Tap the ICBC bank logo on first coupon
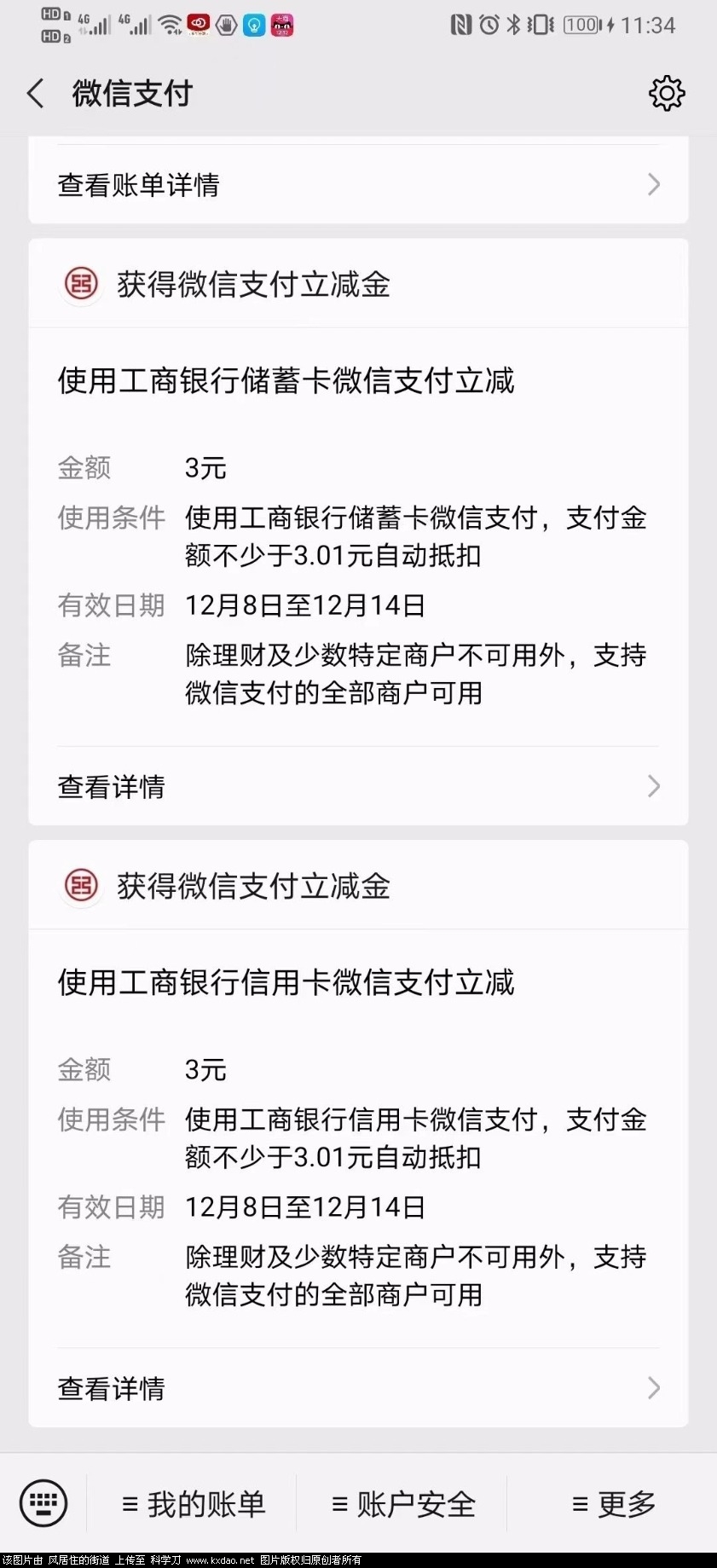Screen dimensions: 717x1568 click(81, 286)
